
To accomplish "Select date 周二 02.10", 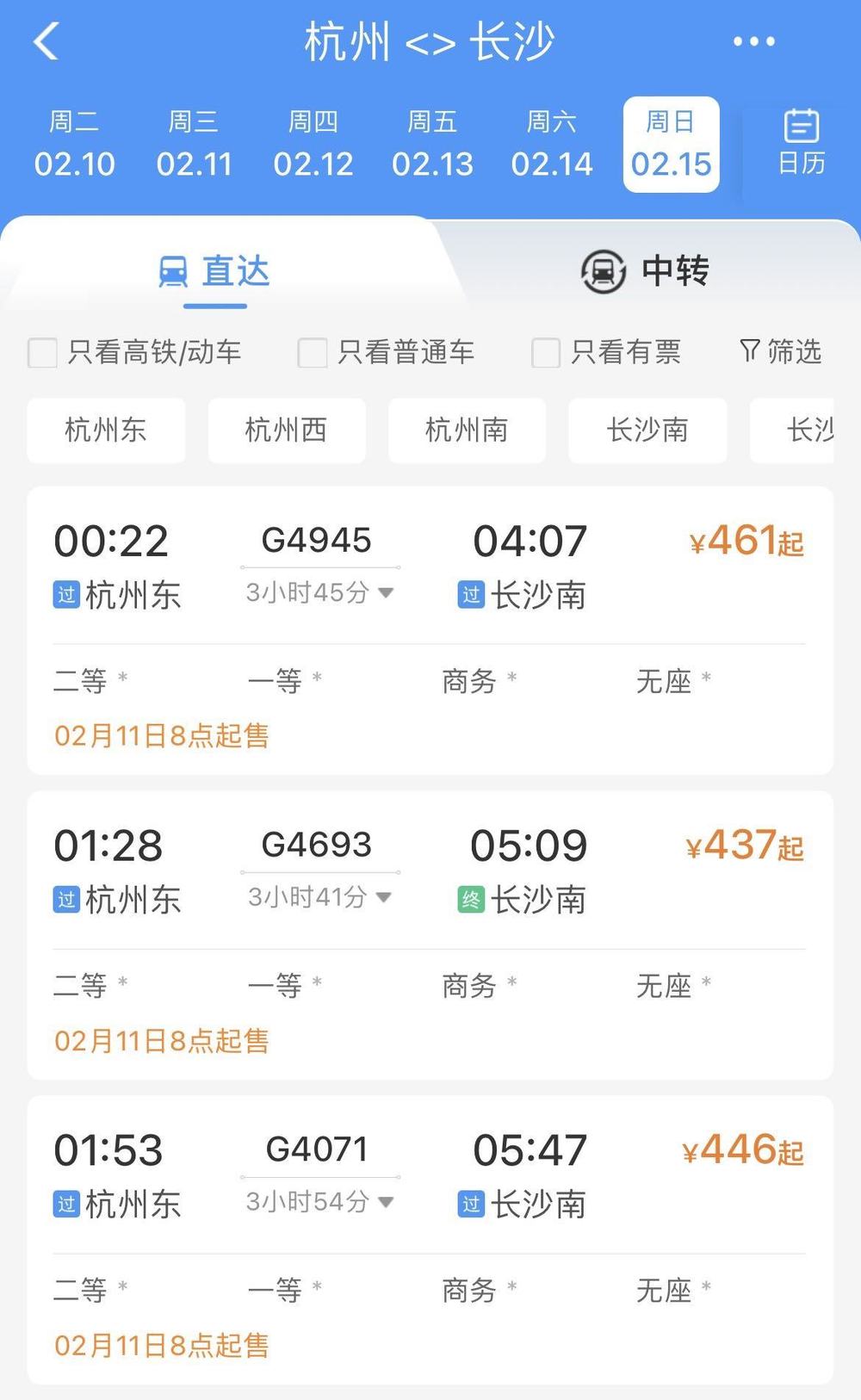I will click(74, 145).
